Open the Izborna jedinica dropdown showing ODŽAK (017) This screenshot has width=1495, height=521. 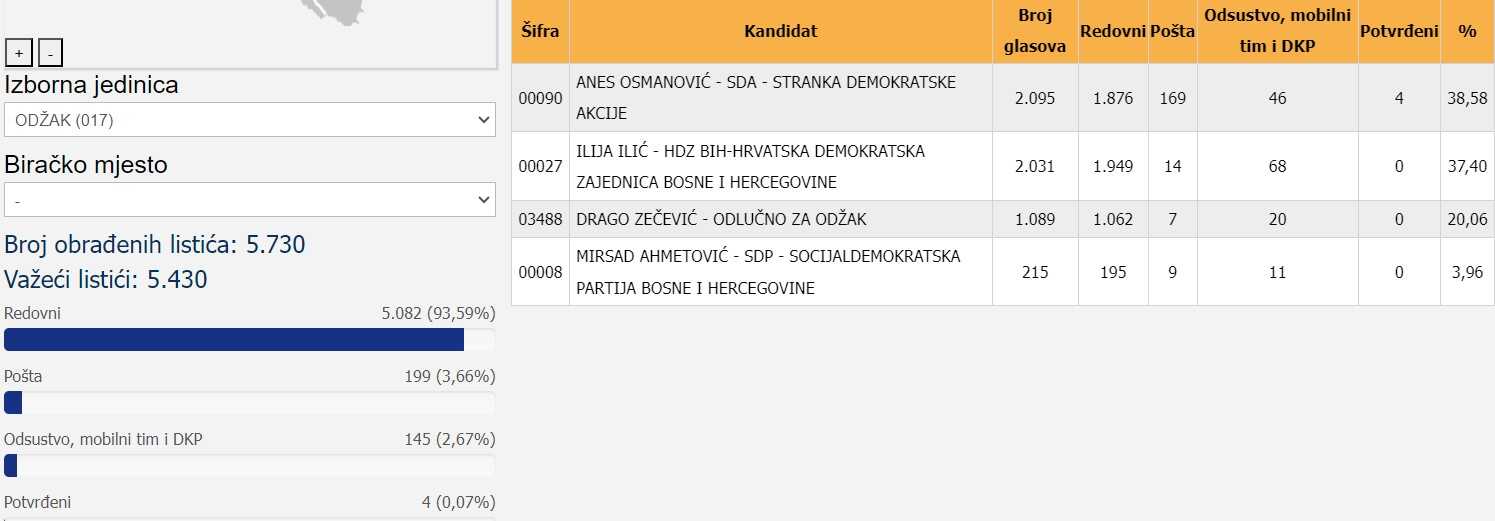coord(249,120)
